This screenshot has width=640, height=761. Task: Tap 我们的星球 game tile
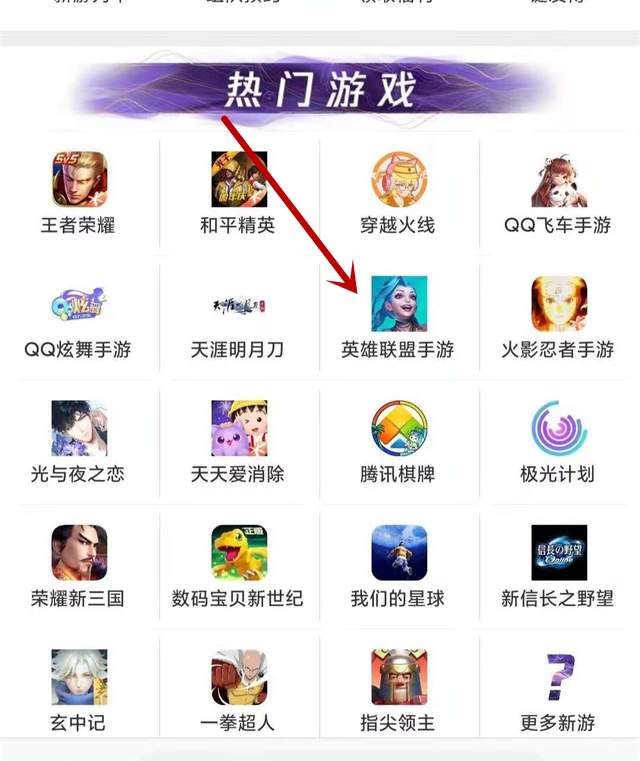399,553
